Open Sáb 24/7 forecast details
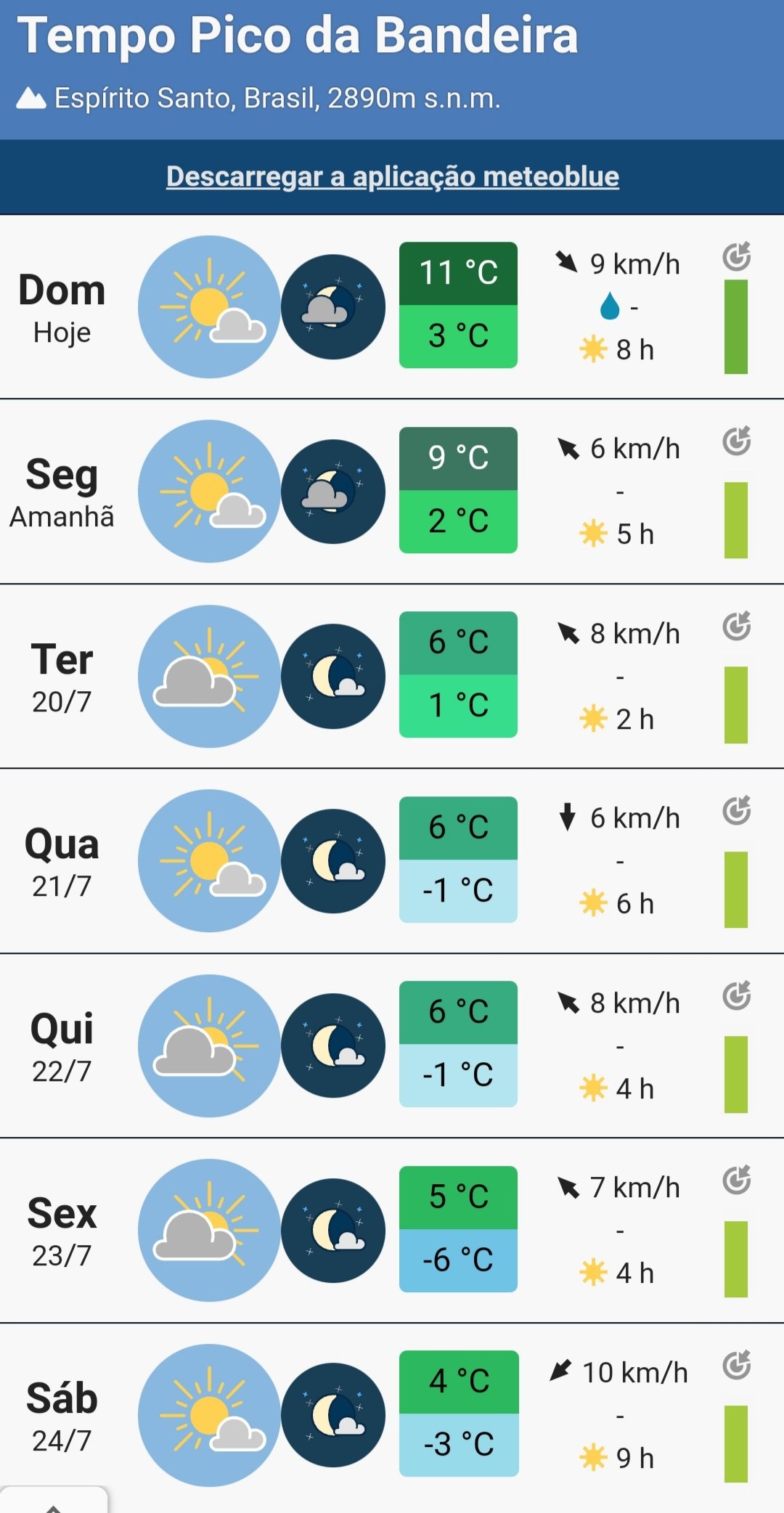784x1513 pixels. [392, 1416]
